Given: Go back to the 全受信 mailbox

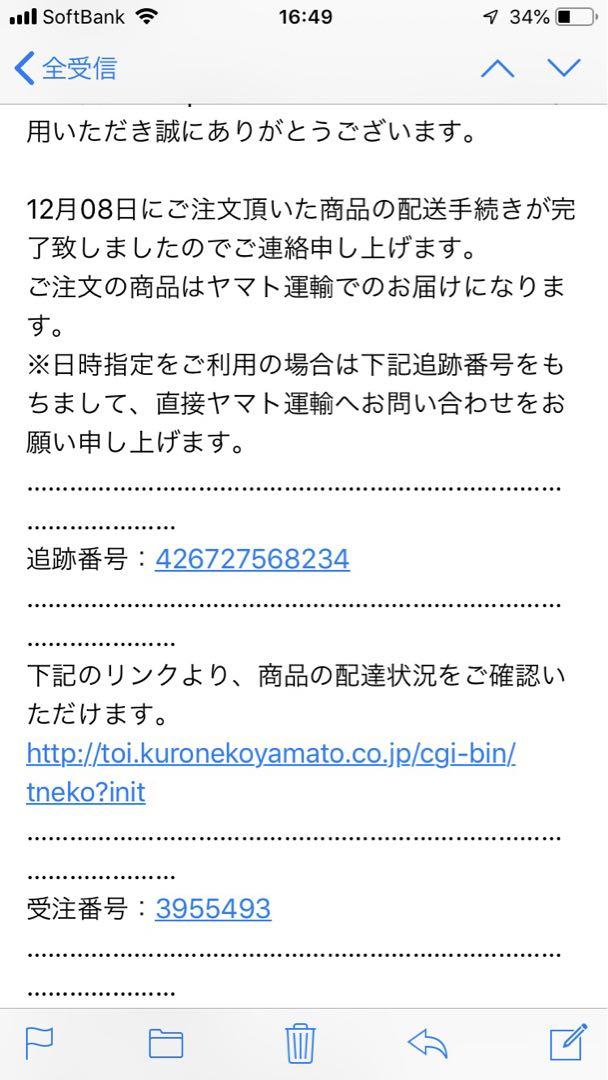Looking at the screenshot, I should tap(65, 69).
